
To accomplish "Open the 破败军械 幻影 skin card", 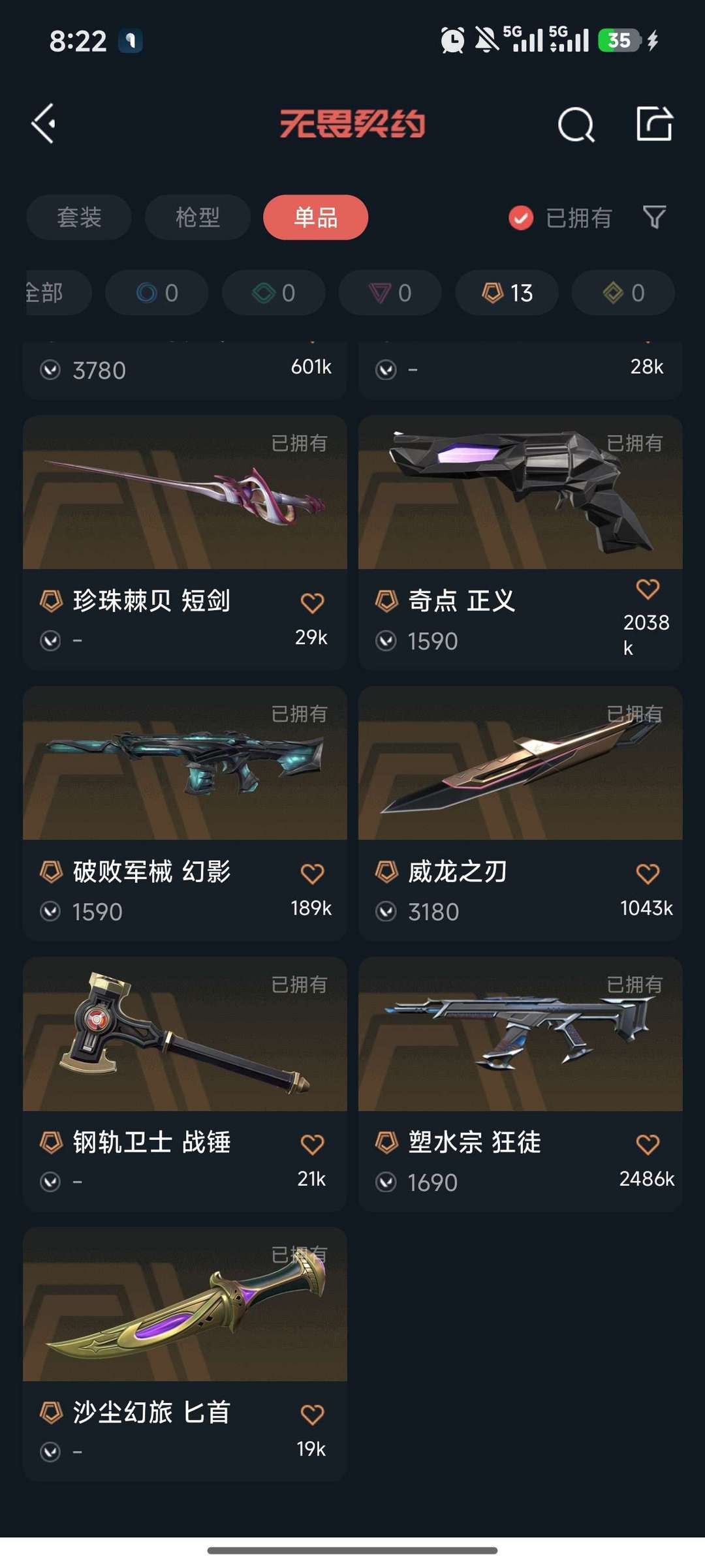I will pos(185,813).
